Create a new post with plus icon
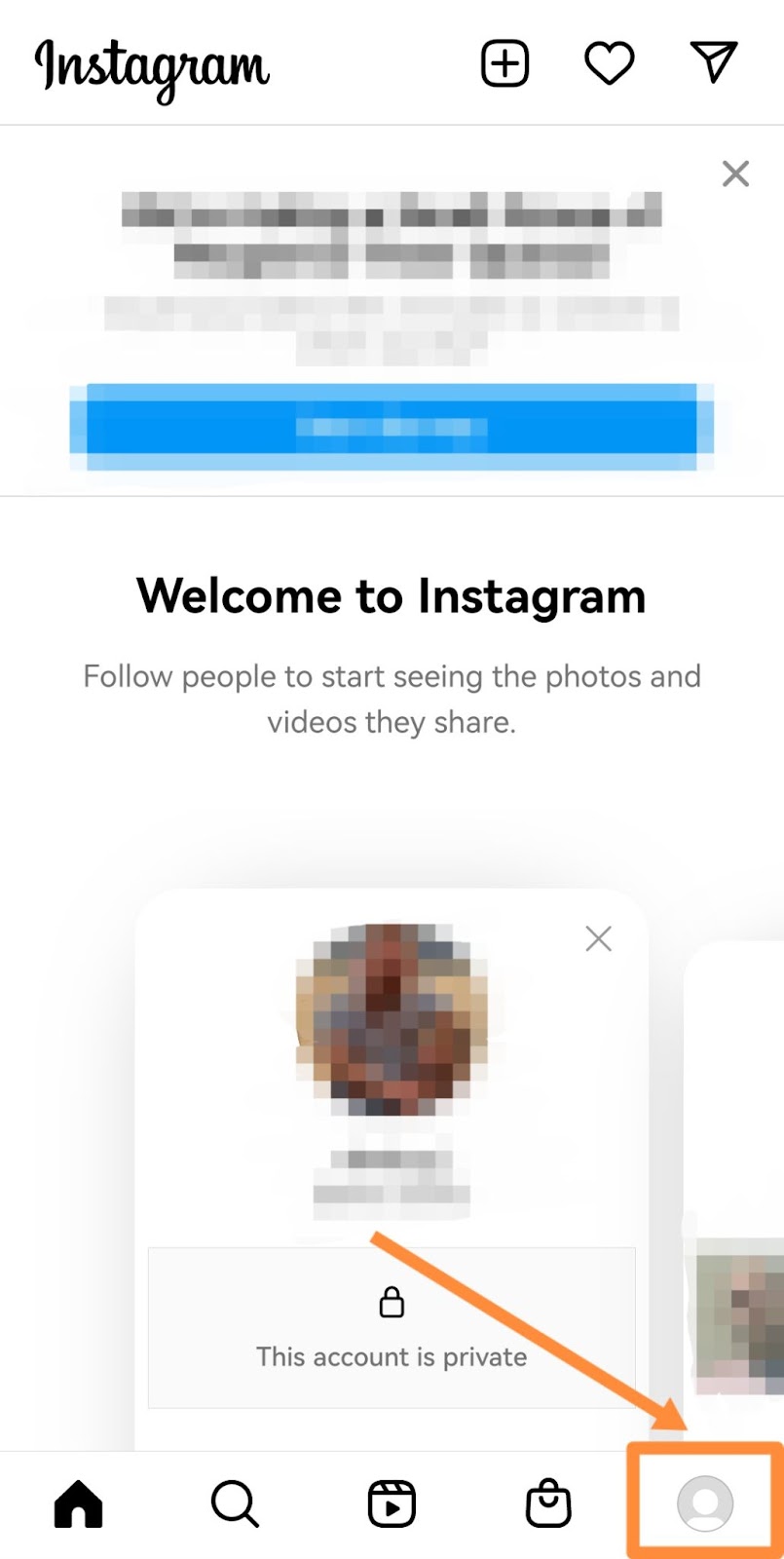784x1559 pixels. point(504,64)
